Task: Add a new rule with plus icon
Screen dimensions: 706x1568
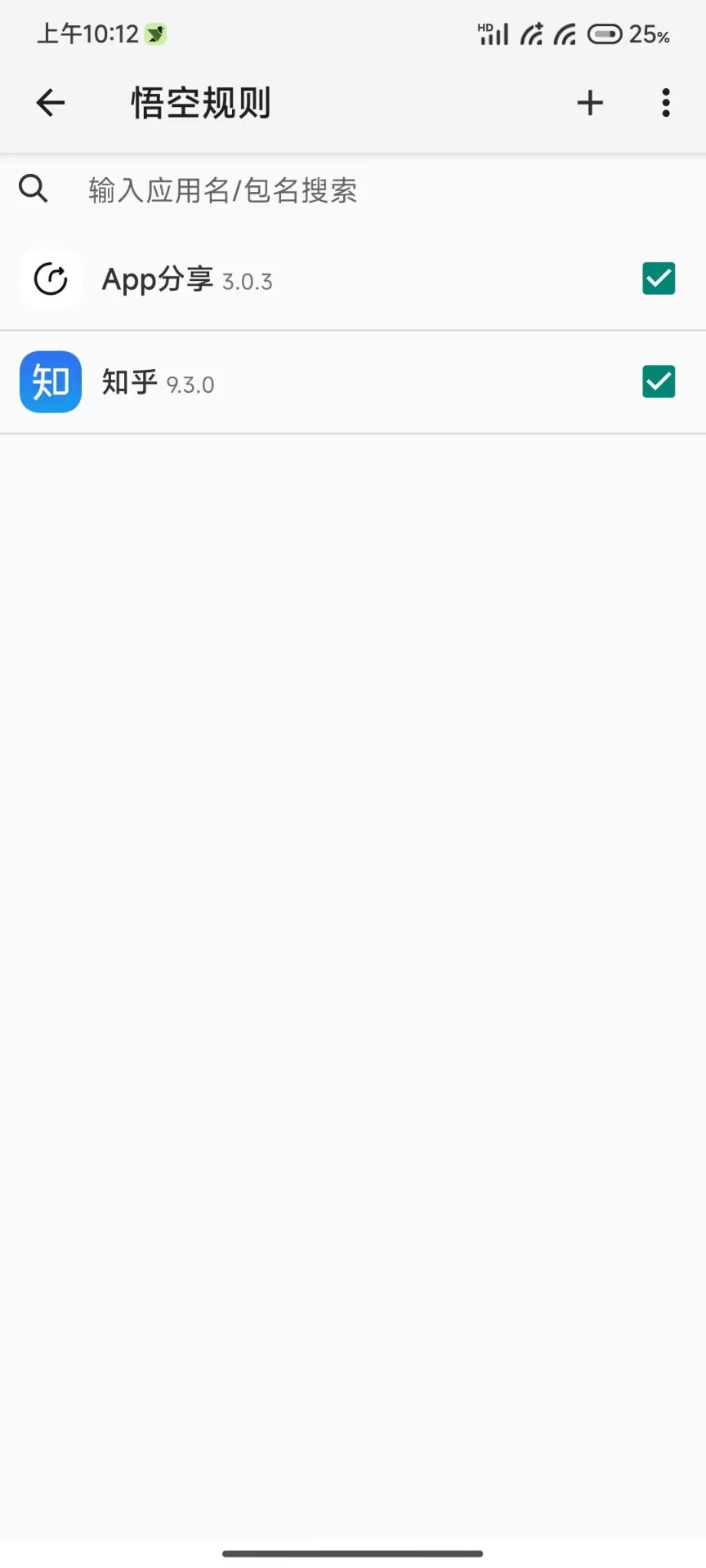Action: pyautogui.click(x=590, y=103)
